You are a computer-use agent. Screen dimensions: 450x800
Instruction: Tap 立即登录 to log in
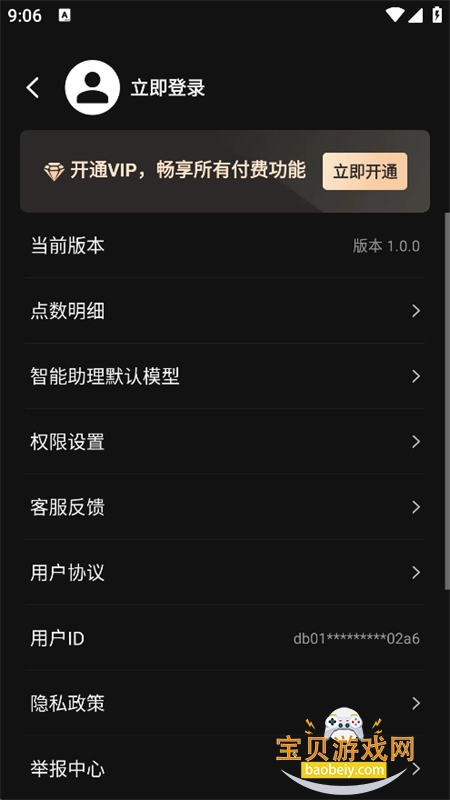[168, 88]
